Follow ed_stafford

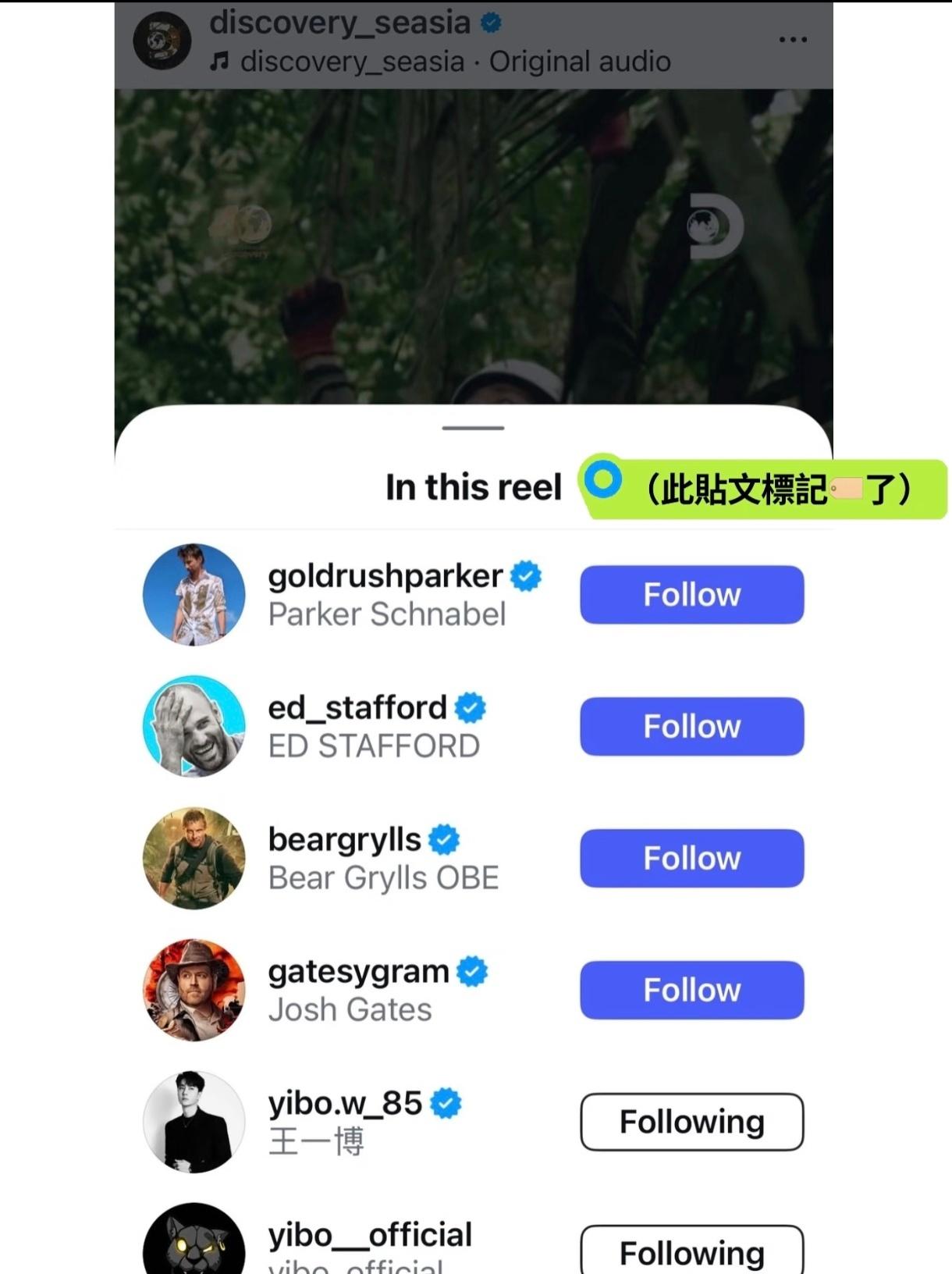(x=691, y=727)
